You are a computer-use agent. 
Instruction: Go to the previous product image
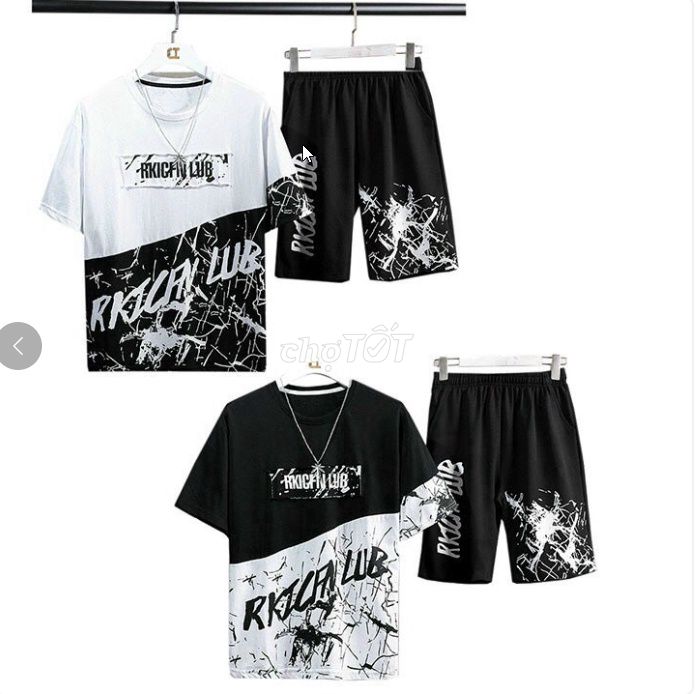19,346
